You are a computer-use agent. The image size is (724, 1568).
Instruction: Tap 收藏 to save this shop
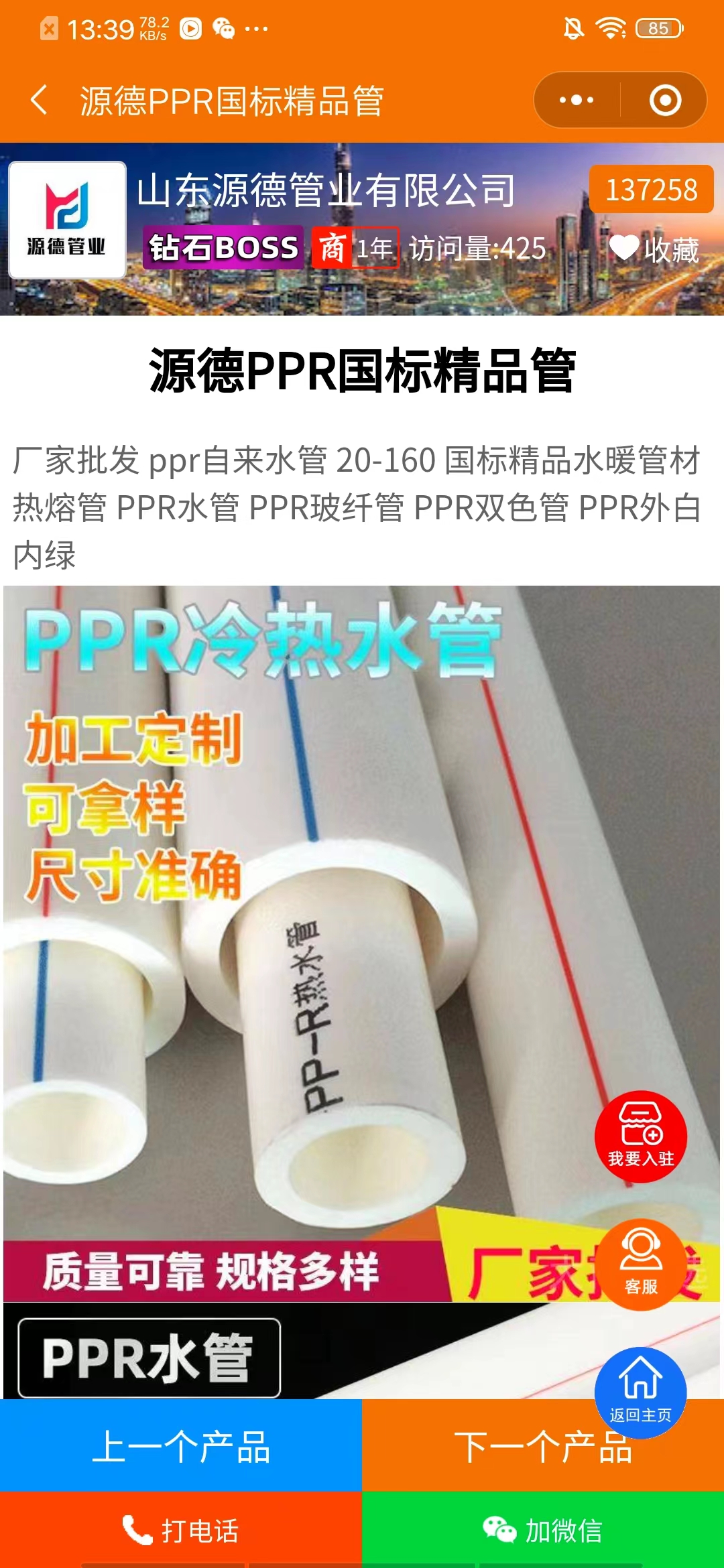tap(655, 249)
